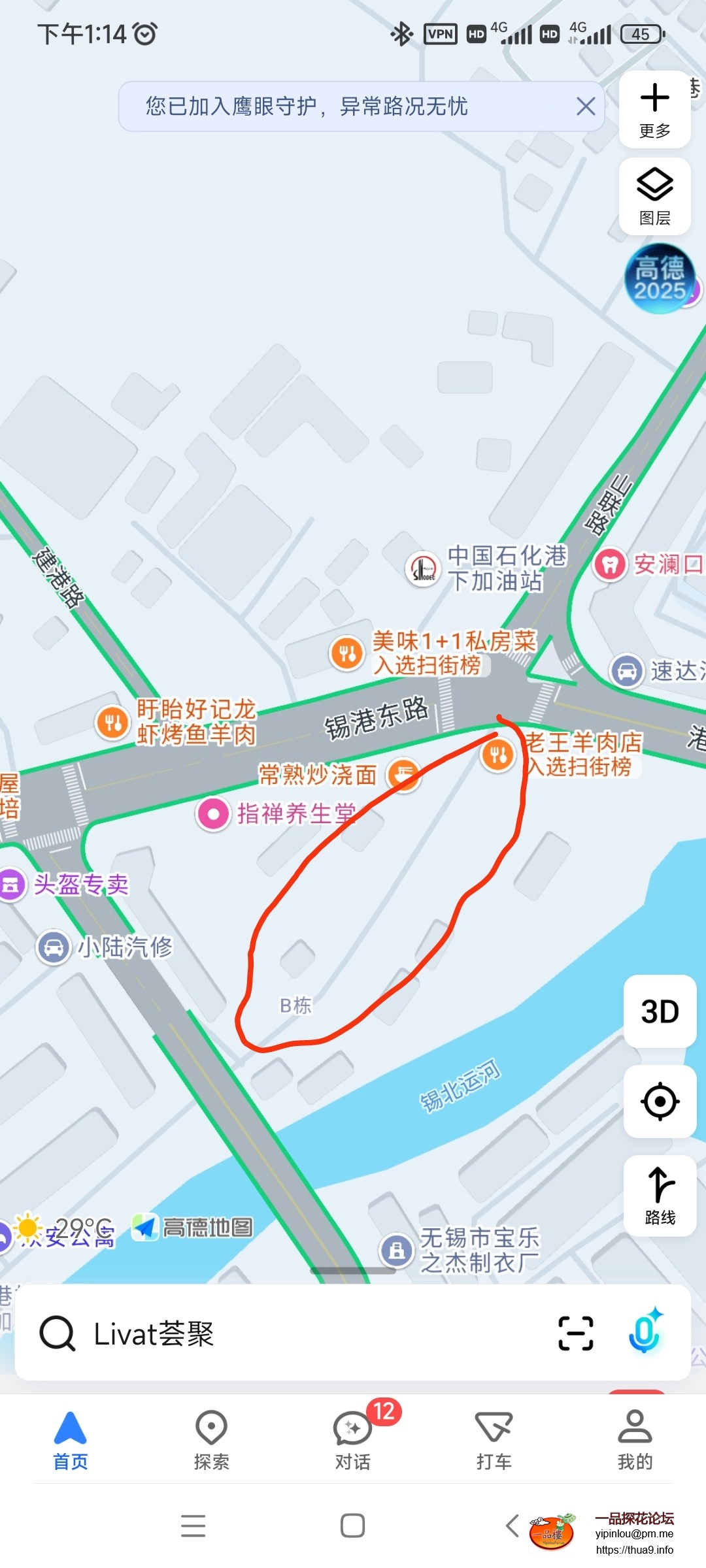The image size is (706, 1568).
Task: Open the 图层 map layers
Action: [x=654, y=196]
